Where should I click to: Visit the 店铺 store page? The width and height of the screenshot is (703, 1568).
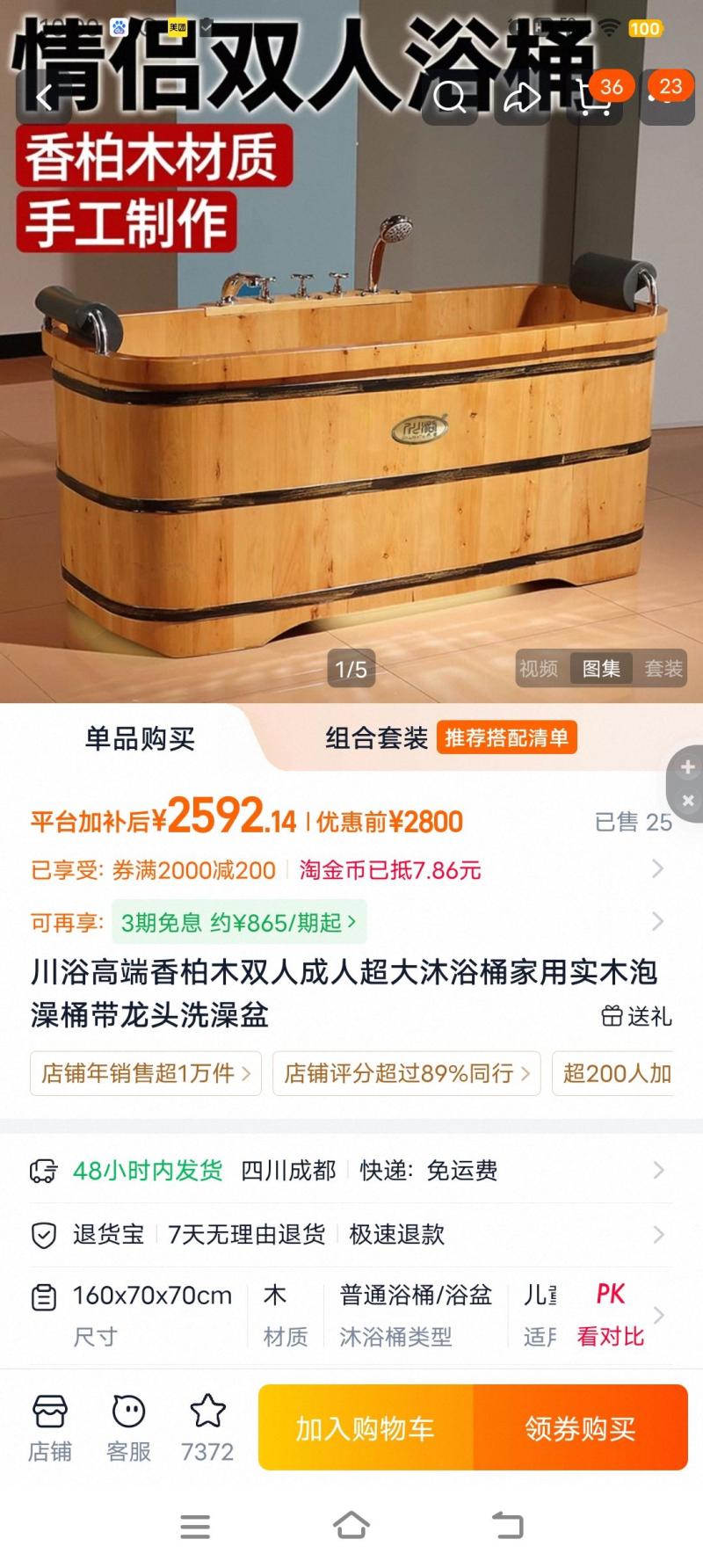point(50,1427)
